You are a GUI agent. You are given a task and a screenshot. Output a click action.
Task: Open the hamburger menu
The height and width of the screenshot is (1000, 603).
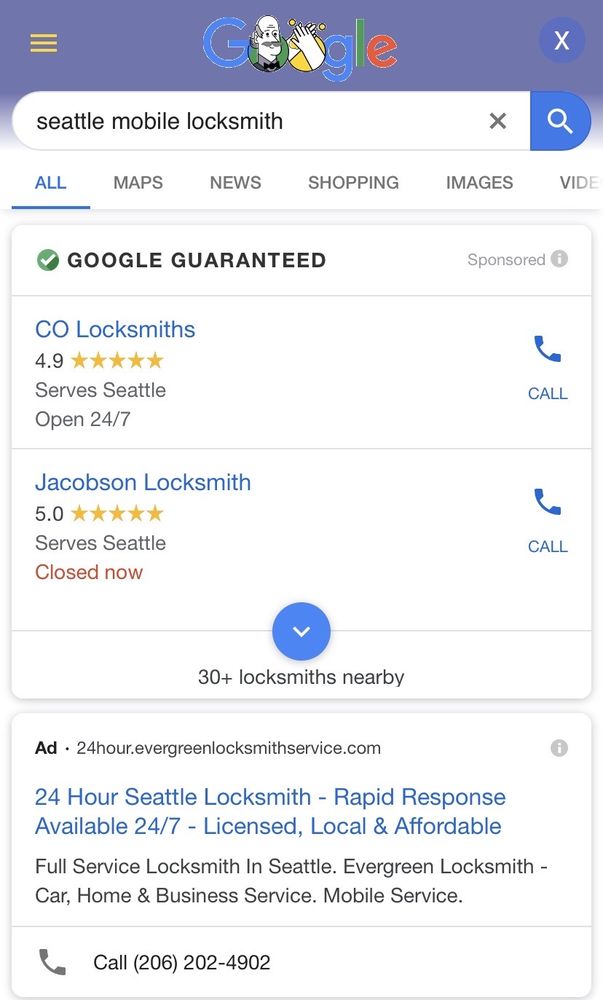click(x=44, y=43)
